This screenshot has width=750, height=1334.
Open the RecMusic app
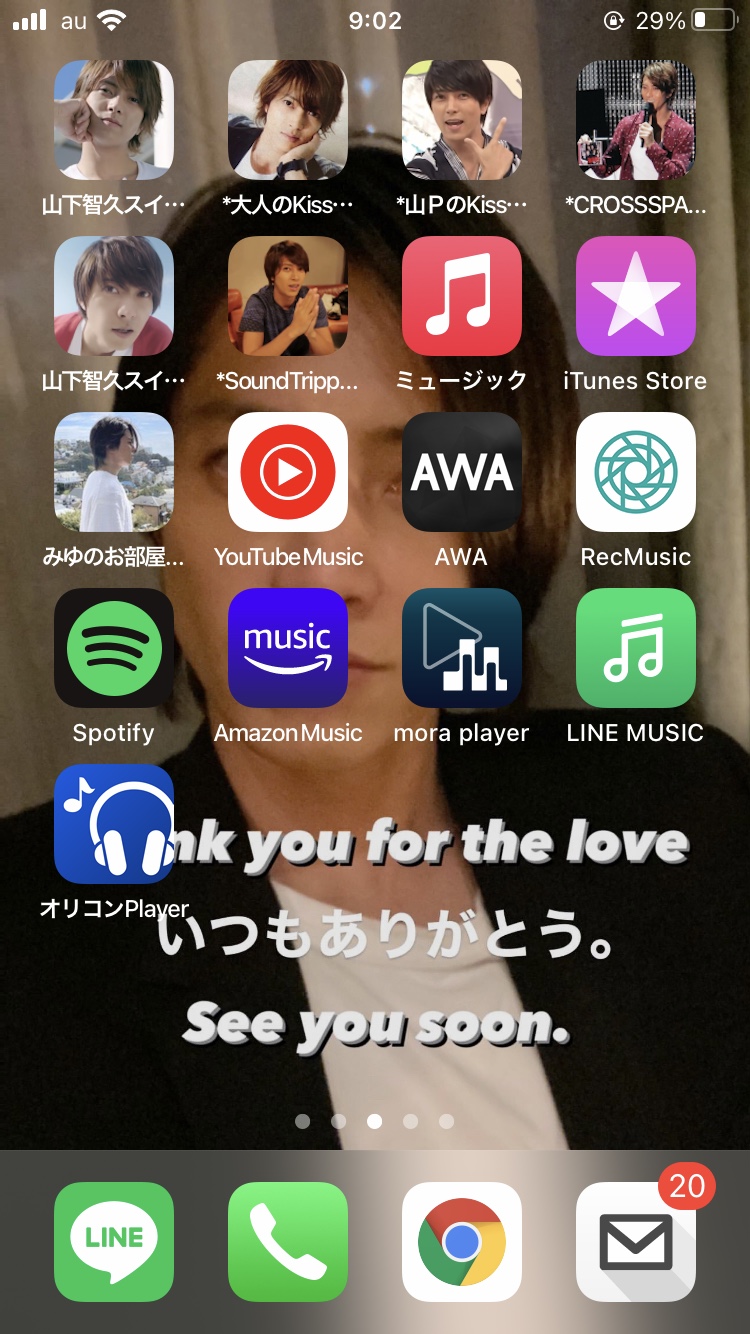636,472
